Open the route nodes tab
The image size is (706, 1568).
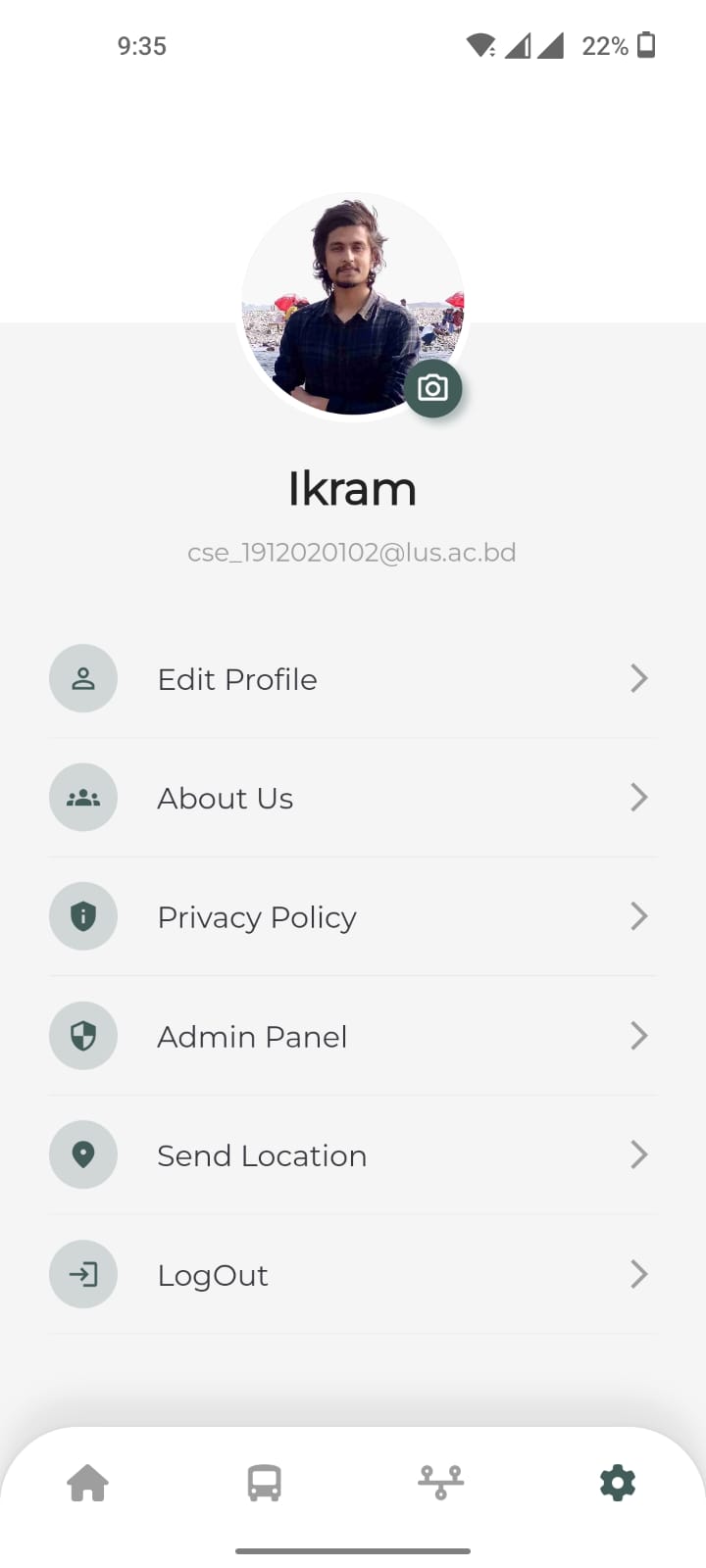[441, 1483]
